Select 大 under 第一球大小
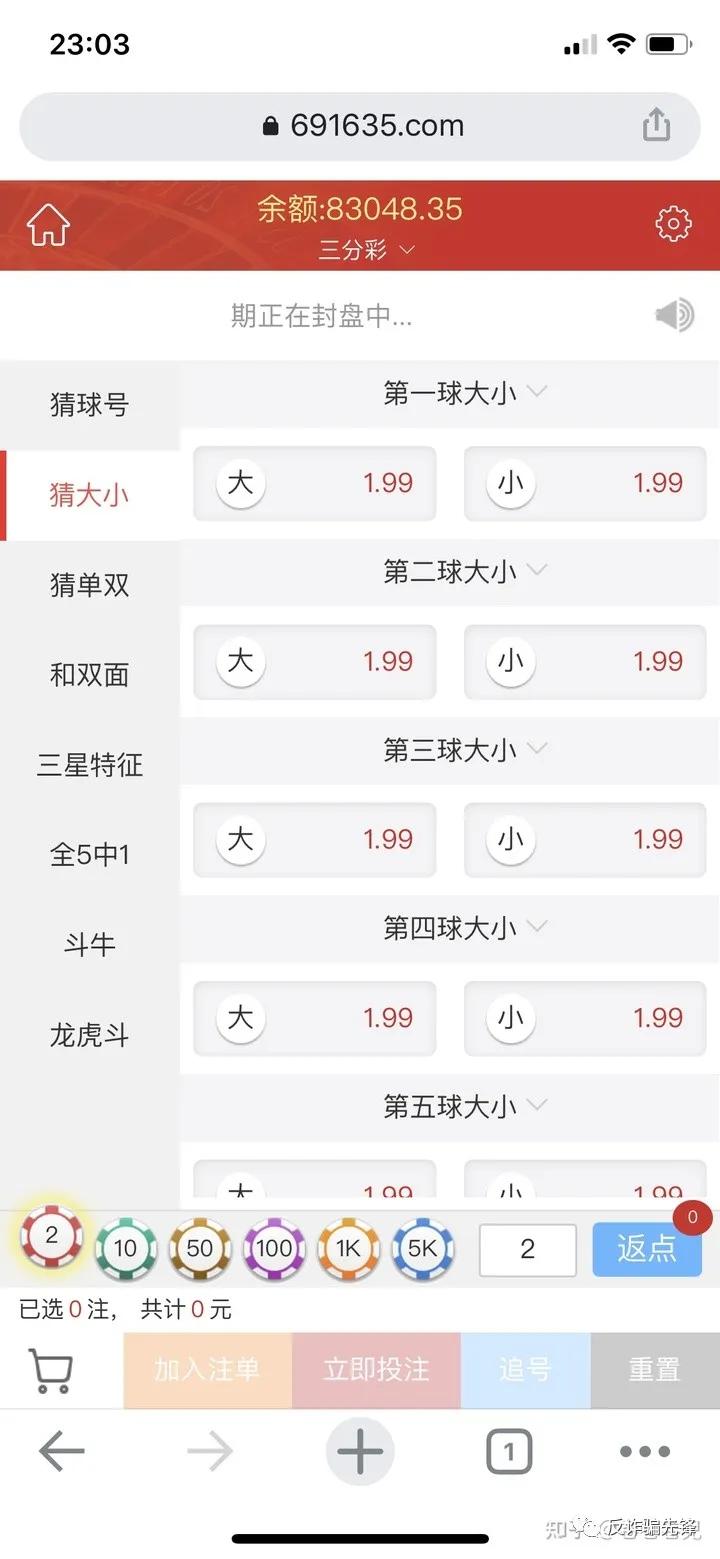 [314, 483]
